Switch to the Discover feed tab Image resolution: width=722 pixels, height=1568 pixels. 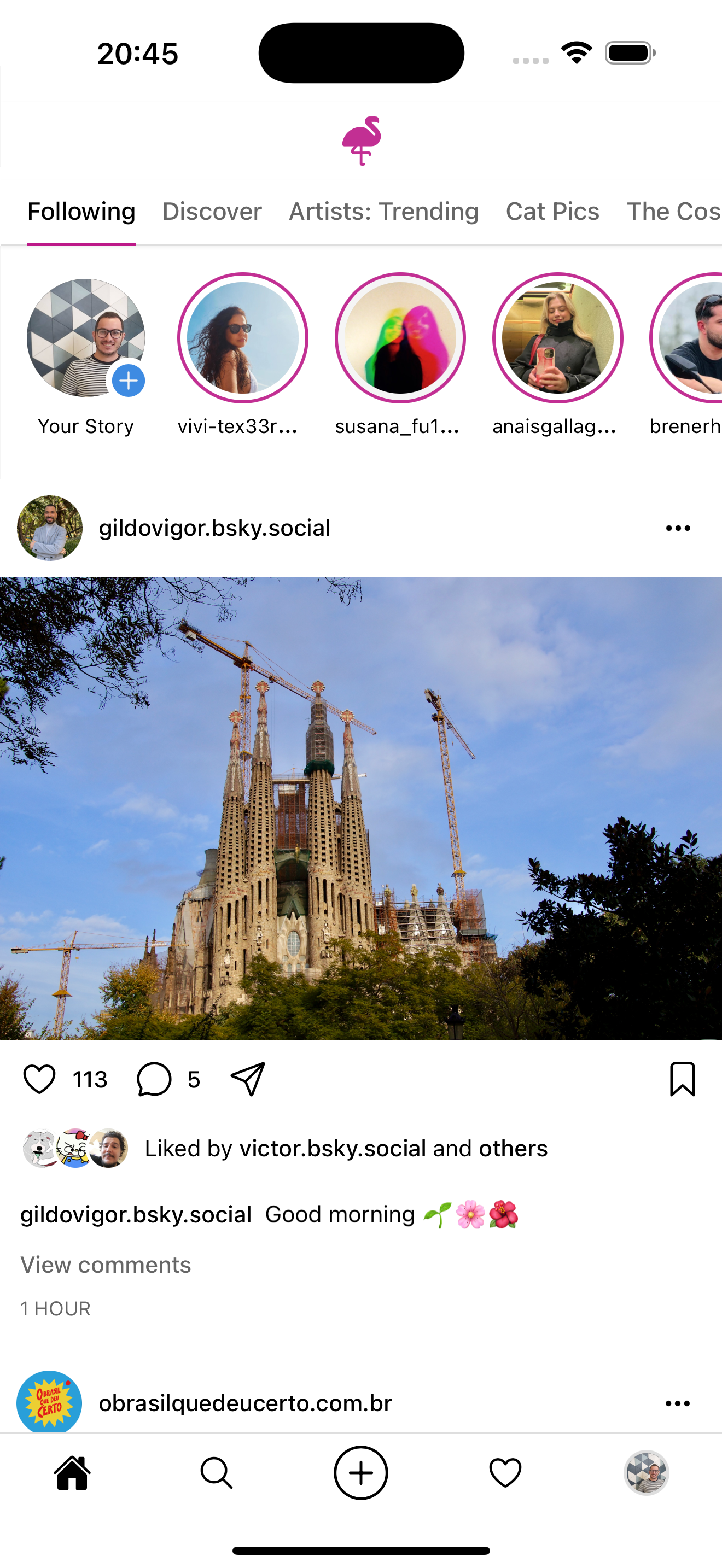[x=211, y=212]
